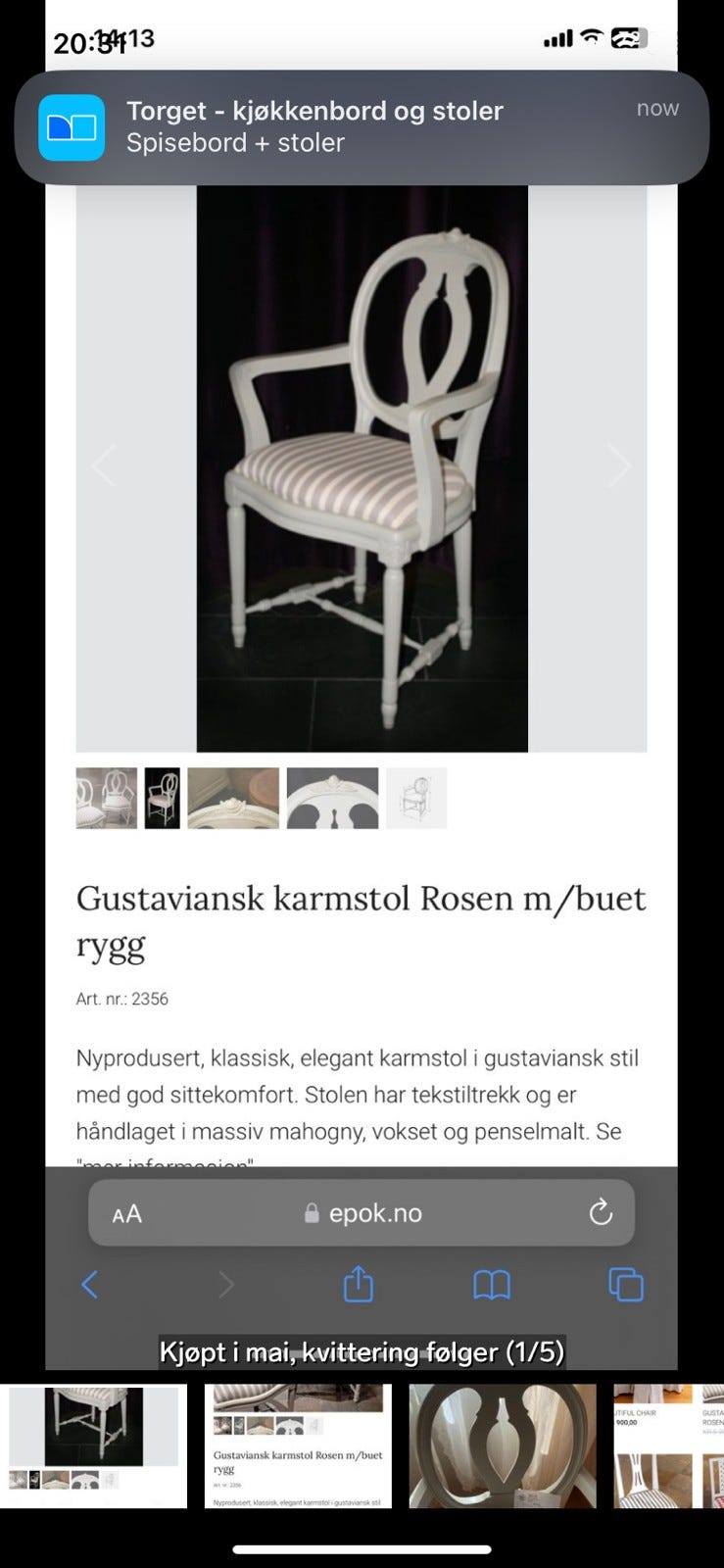Open the Bookmarks panel

(x=496, y=1284)
